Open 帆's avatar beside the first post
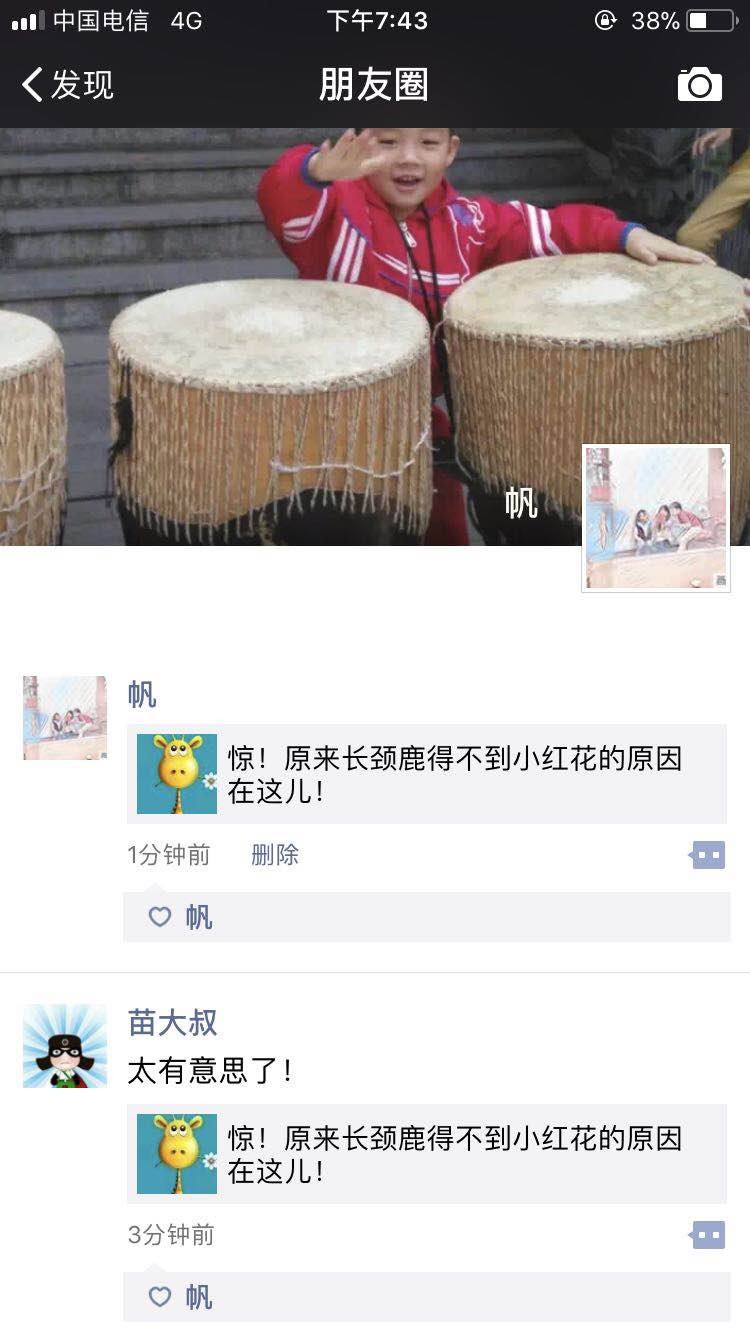The width and height of the screenshot is (750, 1334). (x=65, y=718)
